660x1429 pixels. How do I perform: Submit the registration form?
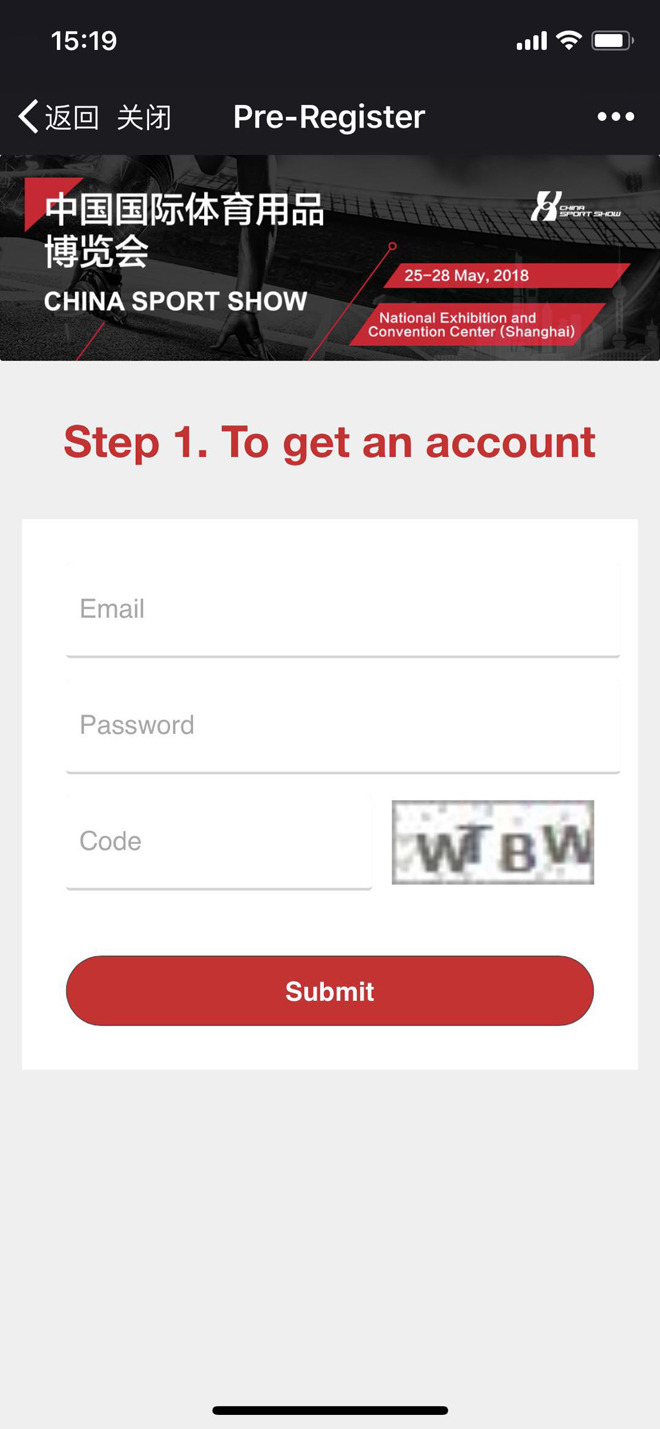click(x=329, y=991)
